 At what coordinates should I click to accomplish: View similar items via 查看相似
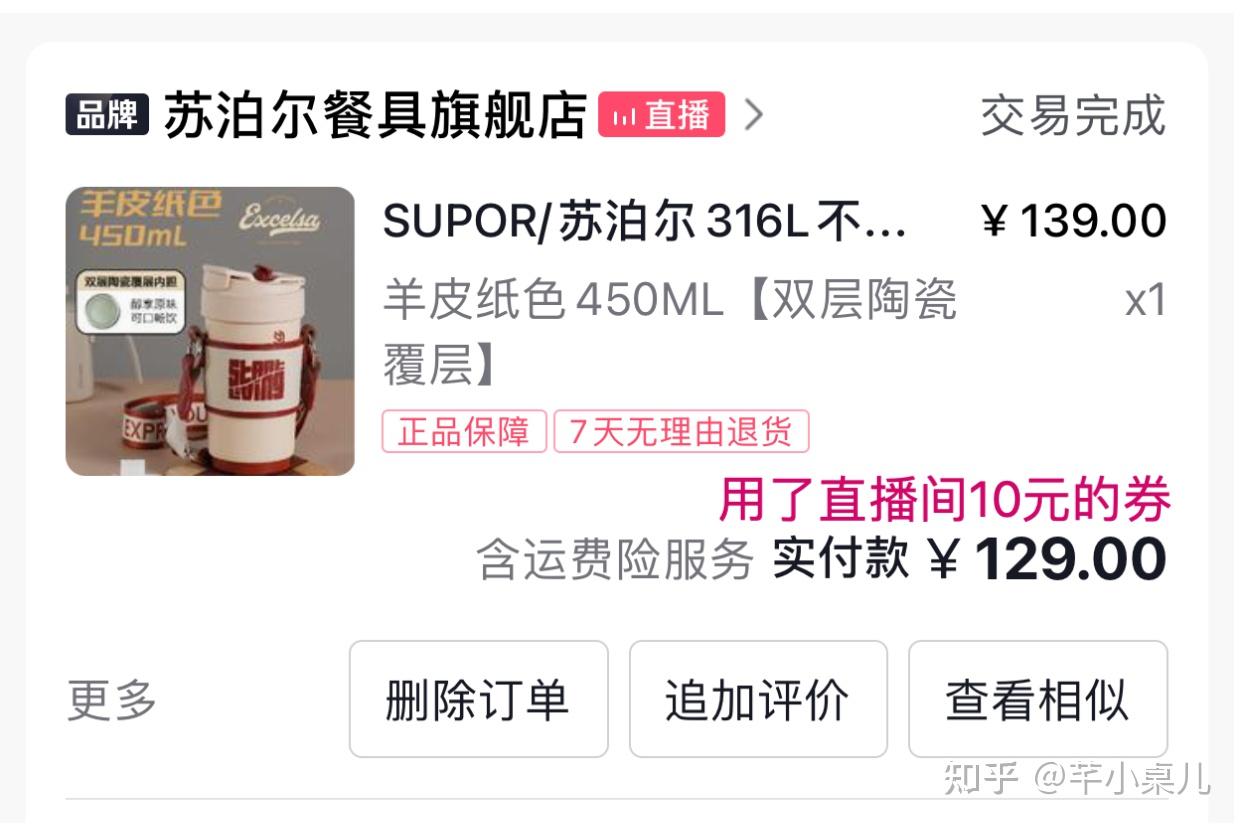click(1037, 700)
